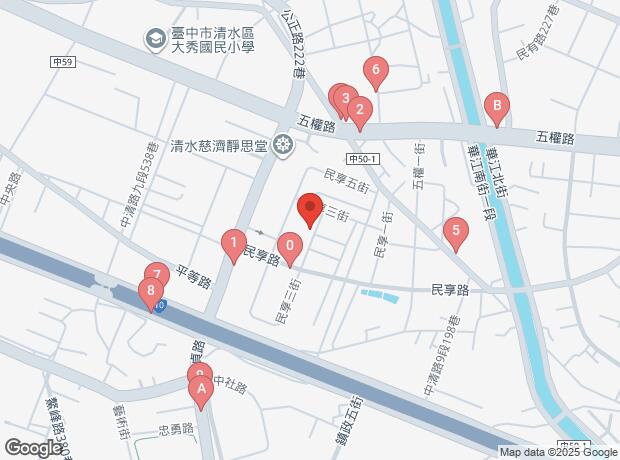The image size is (620, 460).
Task: Open map marker number 6
Action: (376, 70)
